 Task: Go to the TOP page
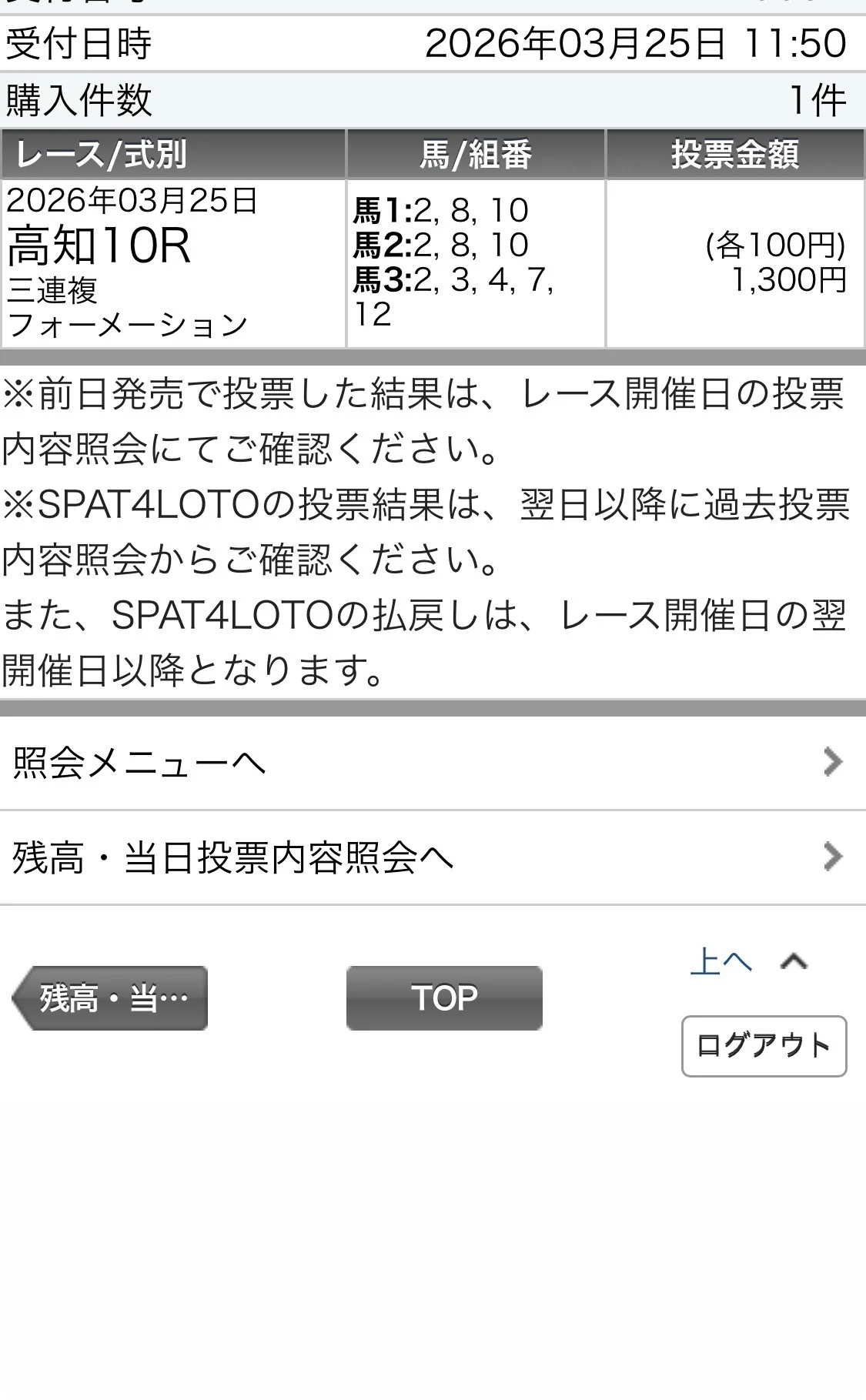[444, 998]
